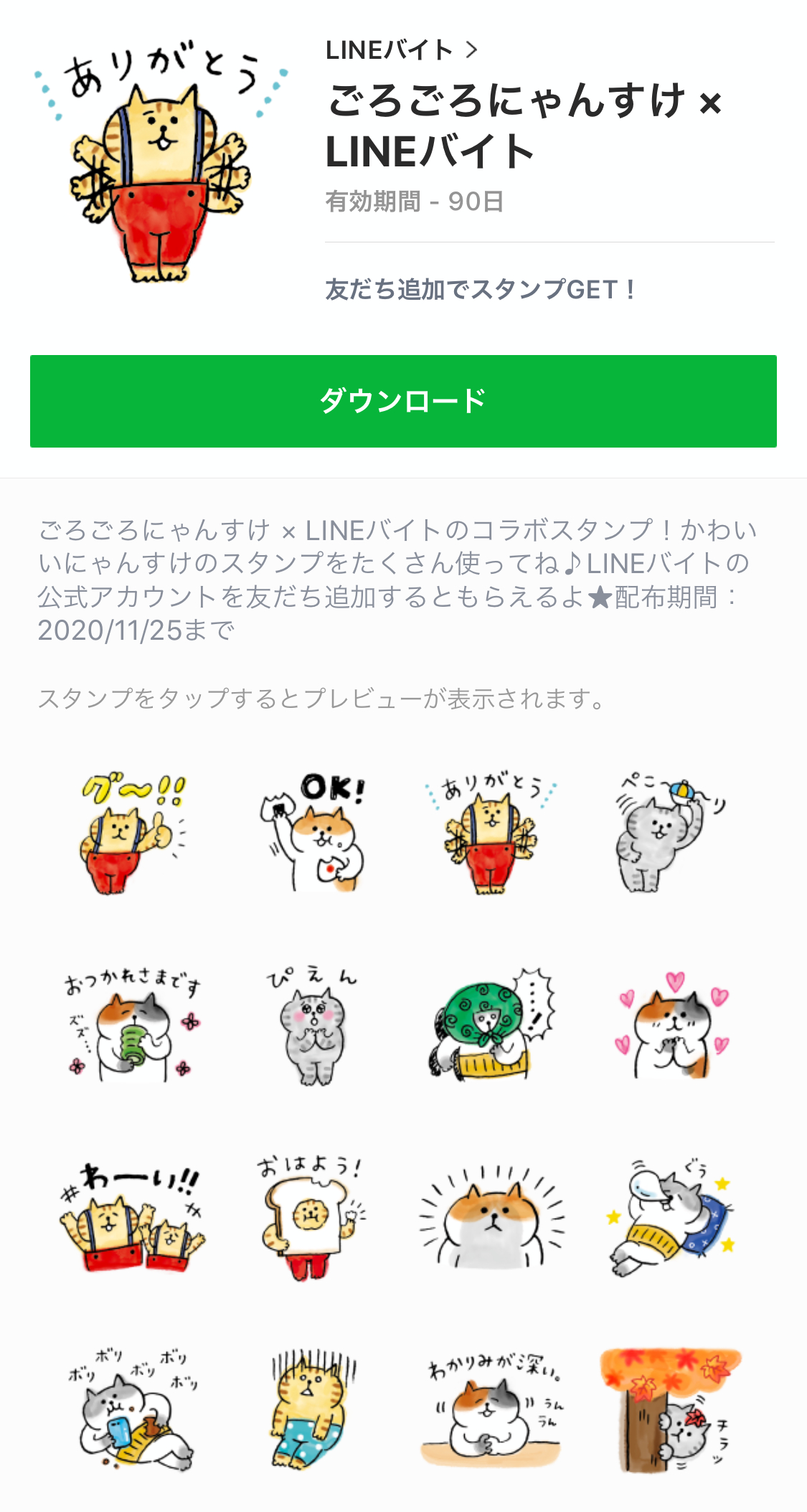Preview the green scarf cat sticker
This screenshot has width=807, height=1512.
(491, 1026)
